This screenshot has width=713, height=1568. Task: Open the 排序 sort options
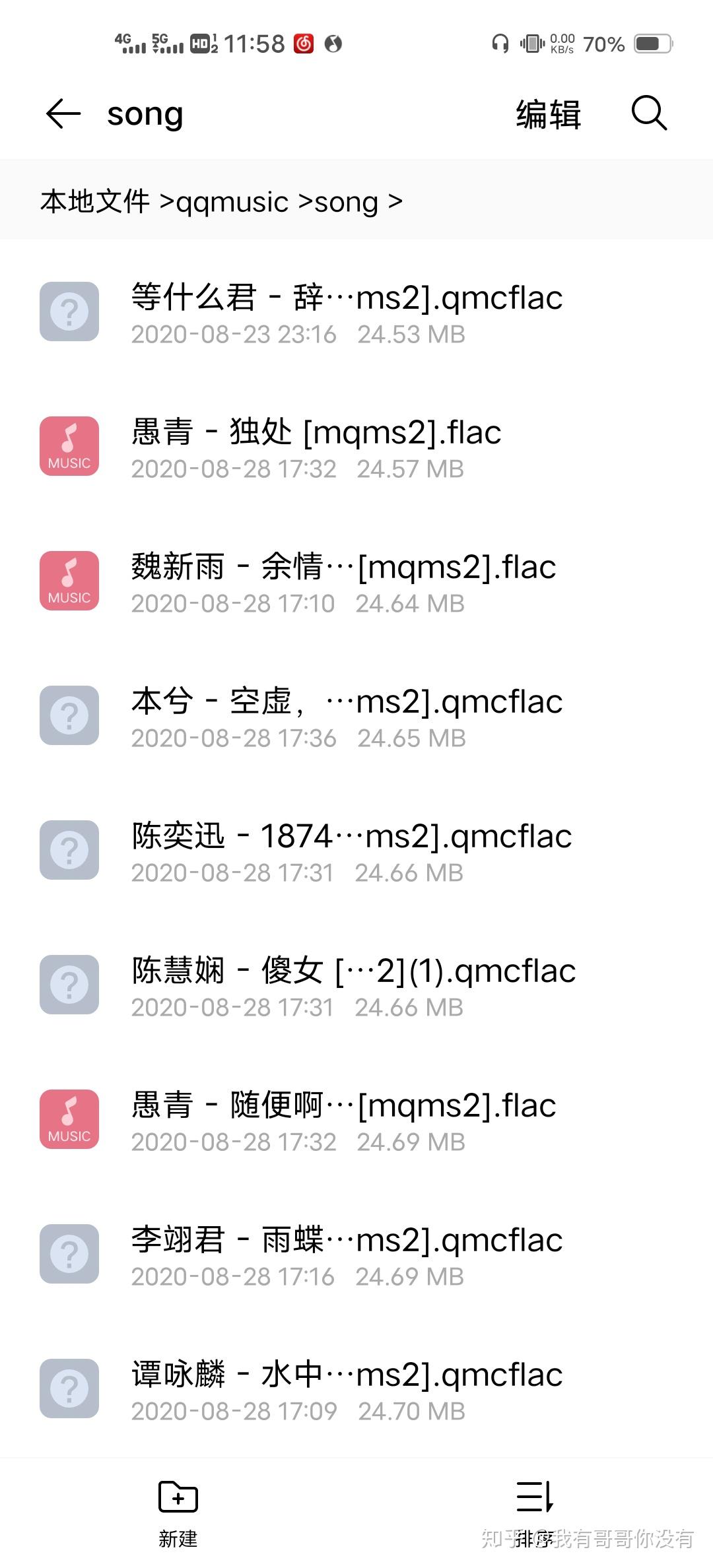coord(535,1513)
